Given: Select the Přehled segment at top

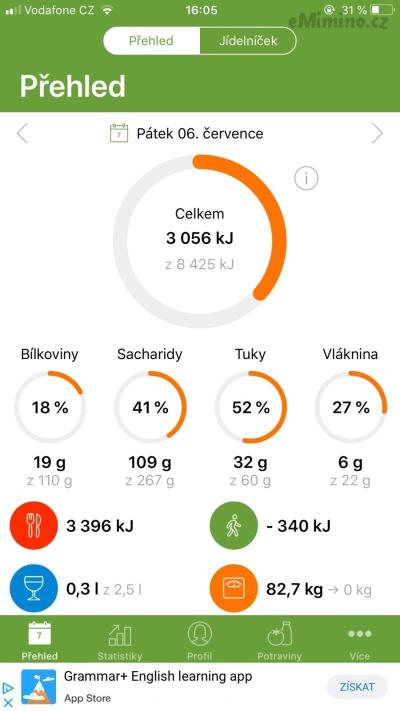Looking at the screenshot, I should click(151, 41).
